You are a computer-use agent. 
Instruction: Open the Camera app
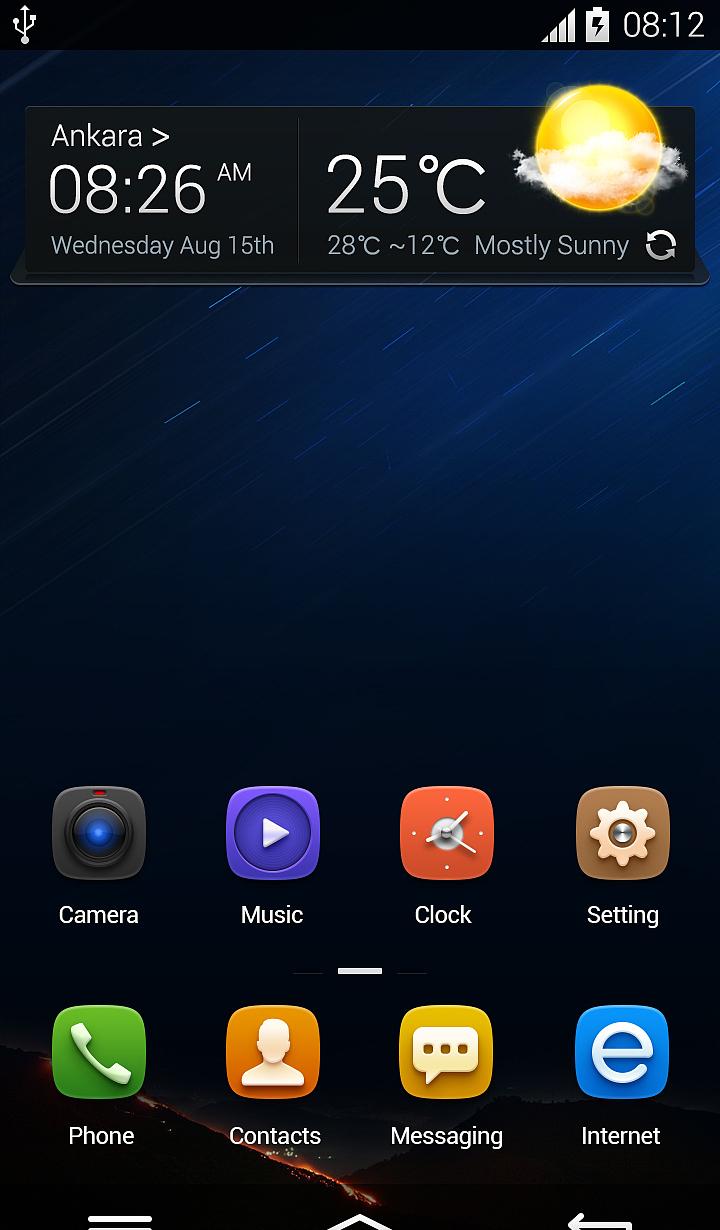pos(98,833)
